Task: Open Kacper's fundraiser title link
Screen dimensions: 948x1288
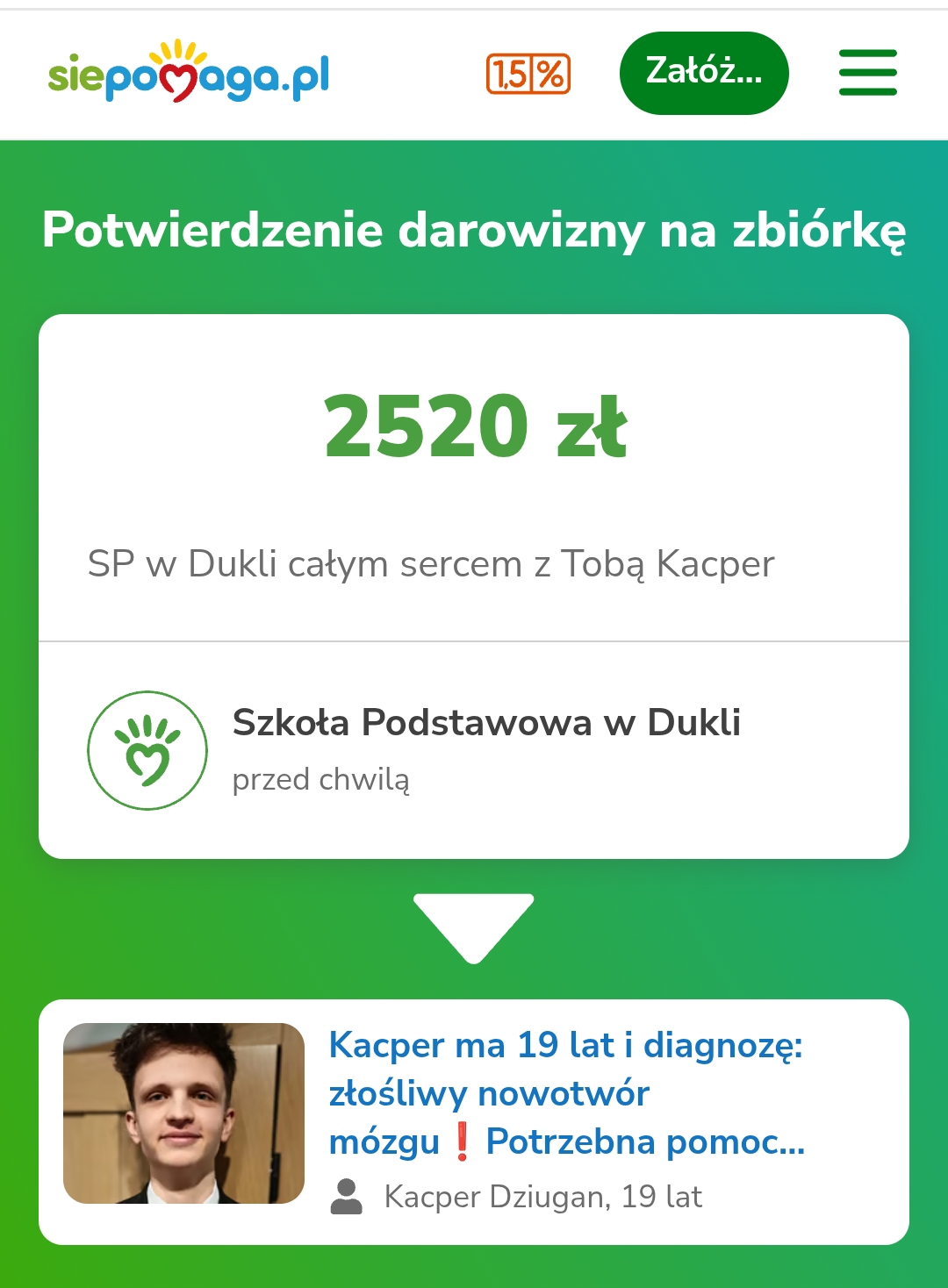Action: point(566,1093)
